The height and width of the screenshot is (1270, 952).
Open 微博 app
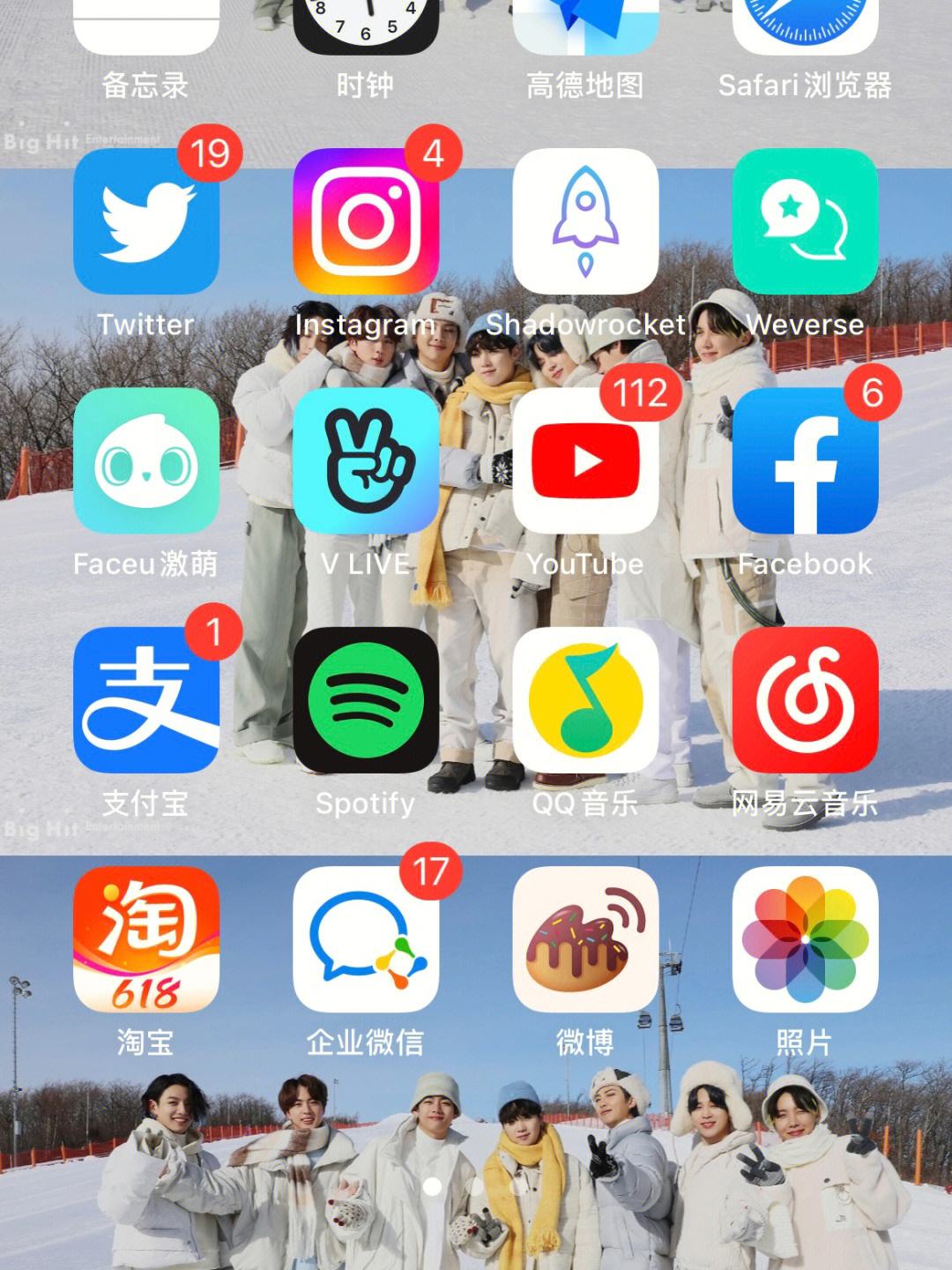585,939
